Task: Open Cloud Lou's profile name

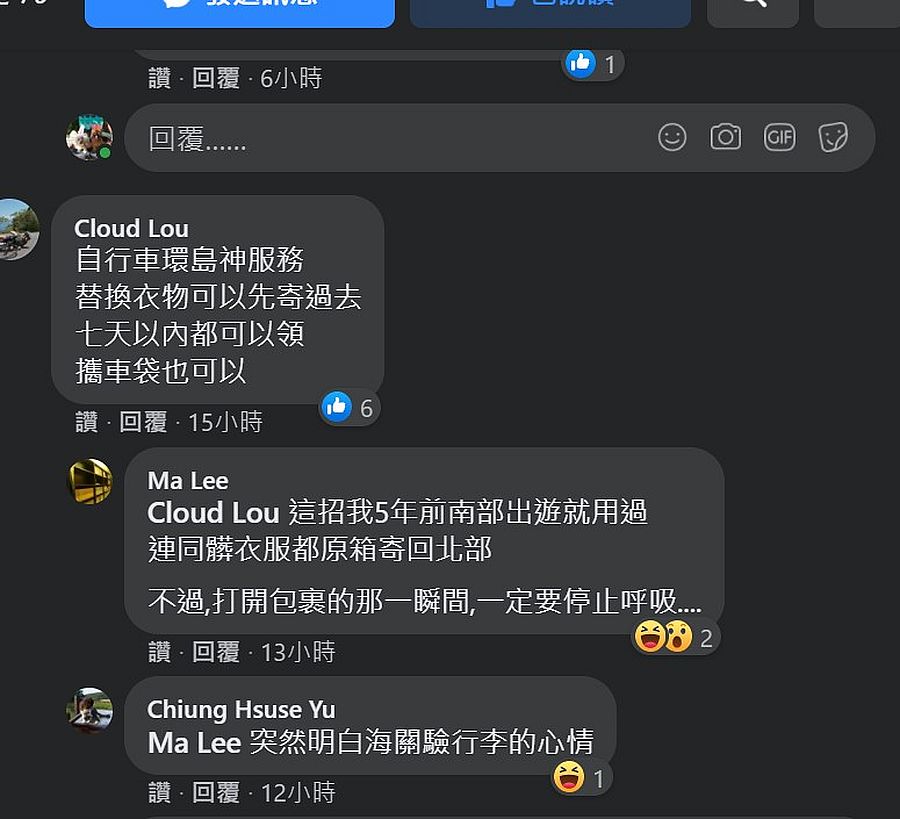Action: tap(131, 228)
